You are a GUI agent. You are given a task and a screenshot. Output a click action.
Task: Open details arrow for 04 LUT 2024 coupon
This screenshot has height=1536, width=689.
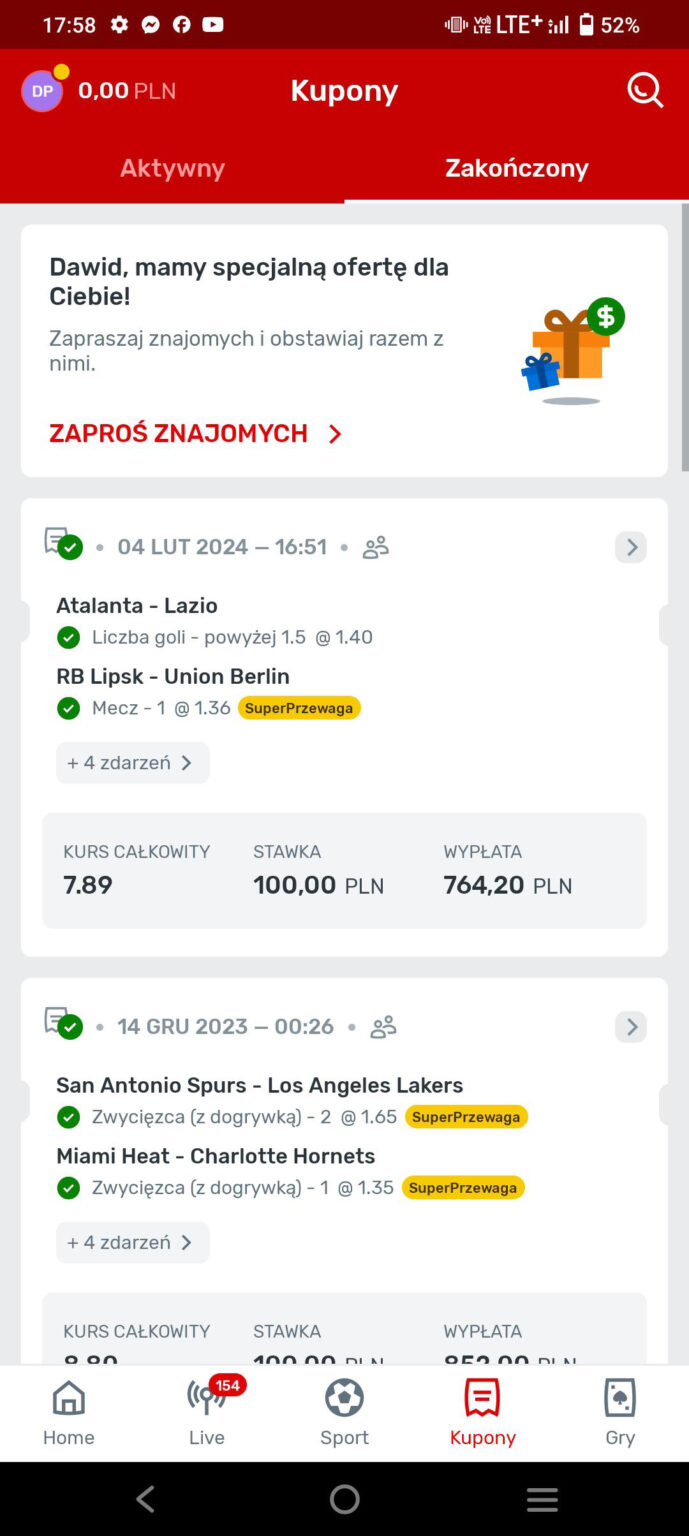pos(631,547)
